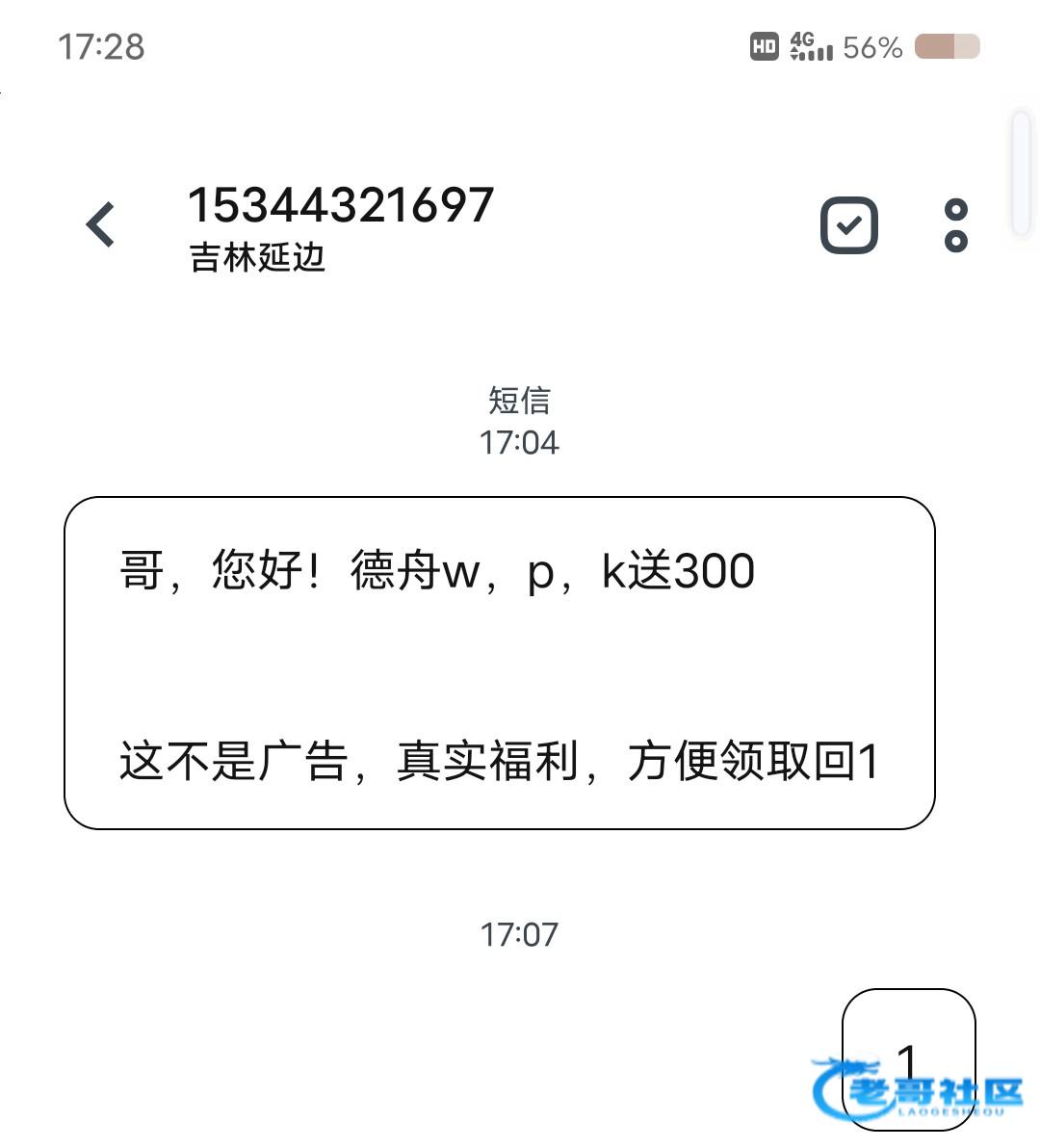The width and height of the screenshot is (1040, 1148).
Task: Go back from the 15344321697 conversation
Action: pyautogui.click(x=101, y=225)
